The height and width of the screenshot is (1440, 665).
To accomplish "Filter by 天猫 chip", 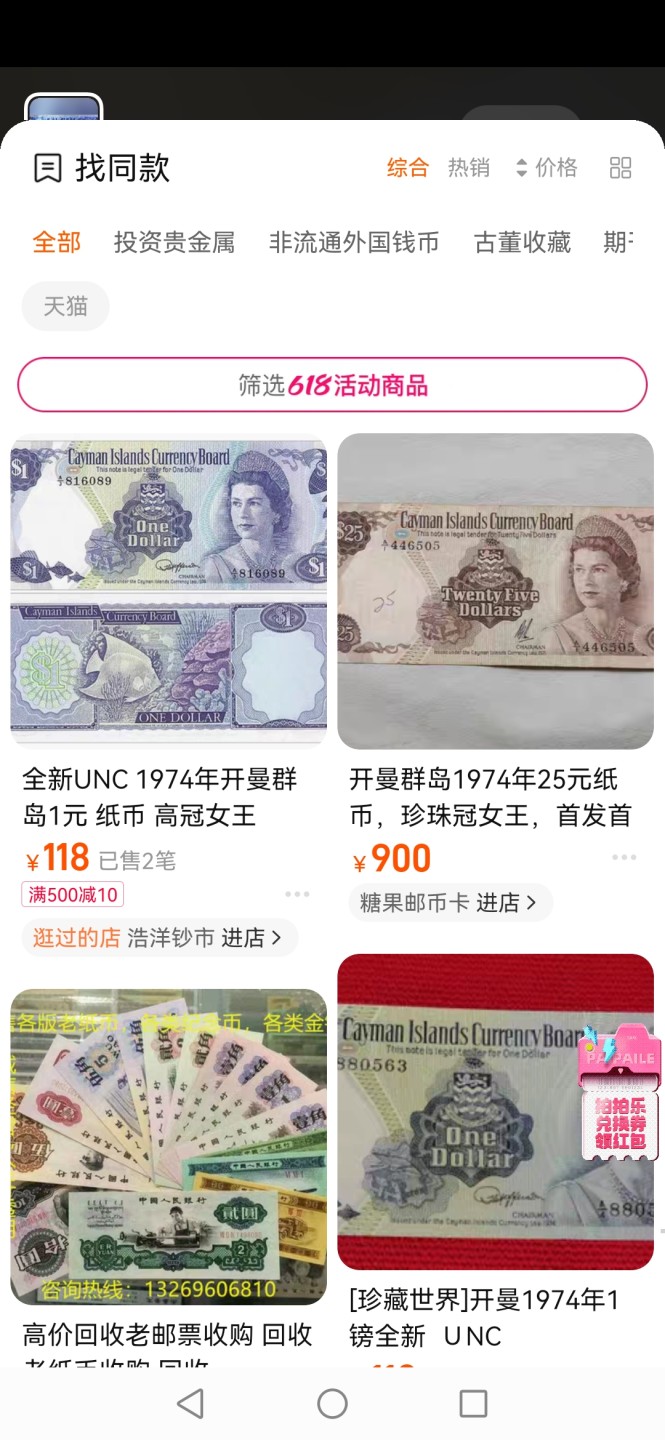I will tap(65, 306).
